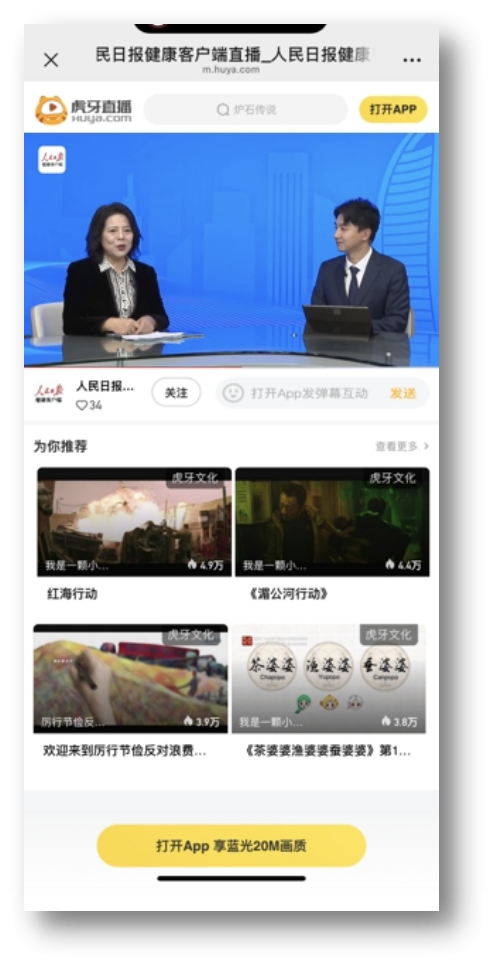Open the three-dot overflow menu

pos(412,60)
